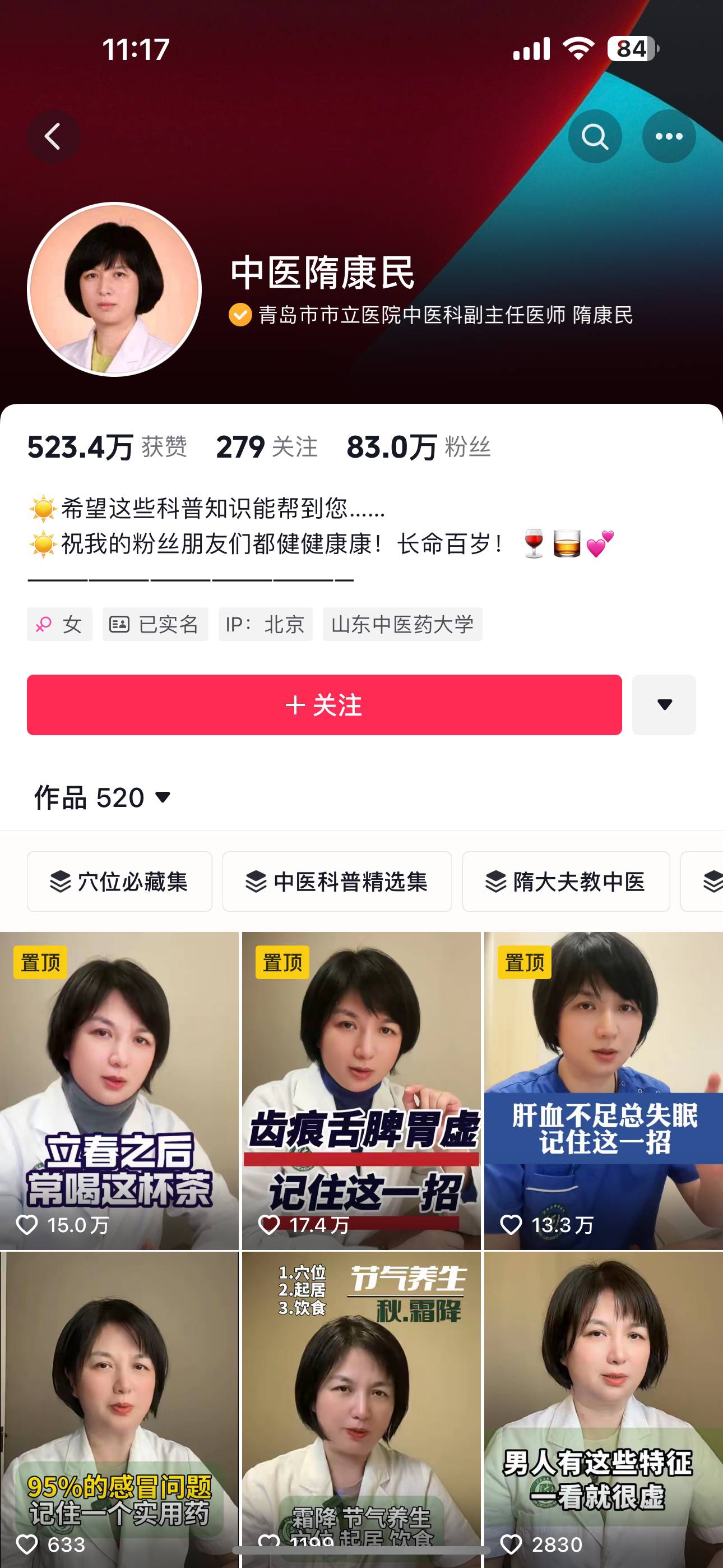
Task: Open the 男人有这些特征一看就很虚 video
Action: 603,1406
